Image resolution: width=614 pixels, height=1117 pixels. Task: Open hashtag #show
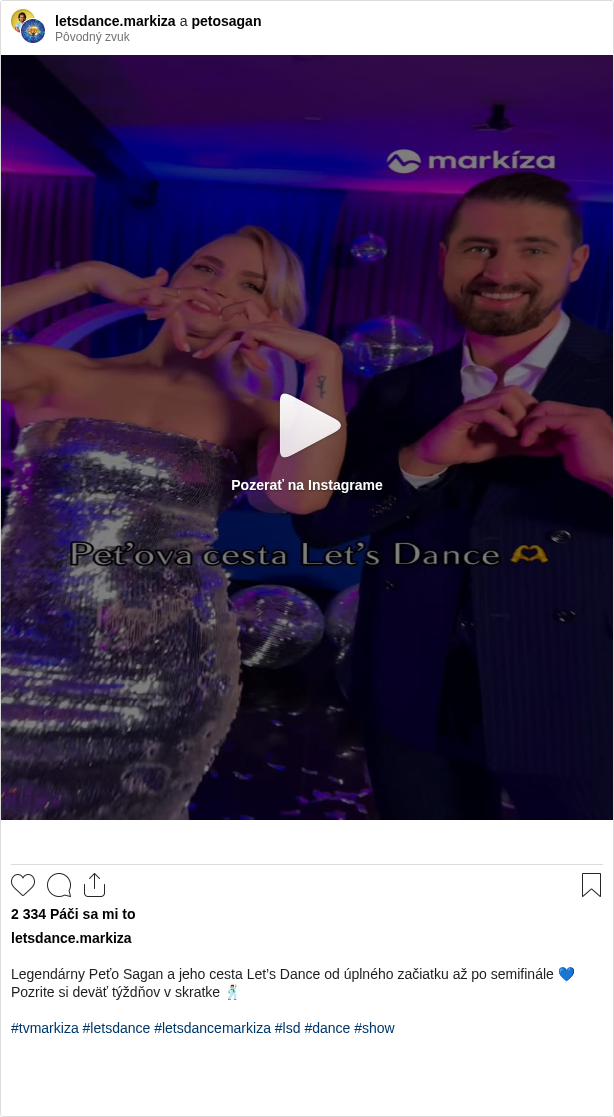[374, 1028]
